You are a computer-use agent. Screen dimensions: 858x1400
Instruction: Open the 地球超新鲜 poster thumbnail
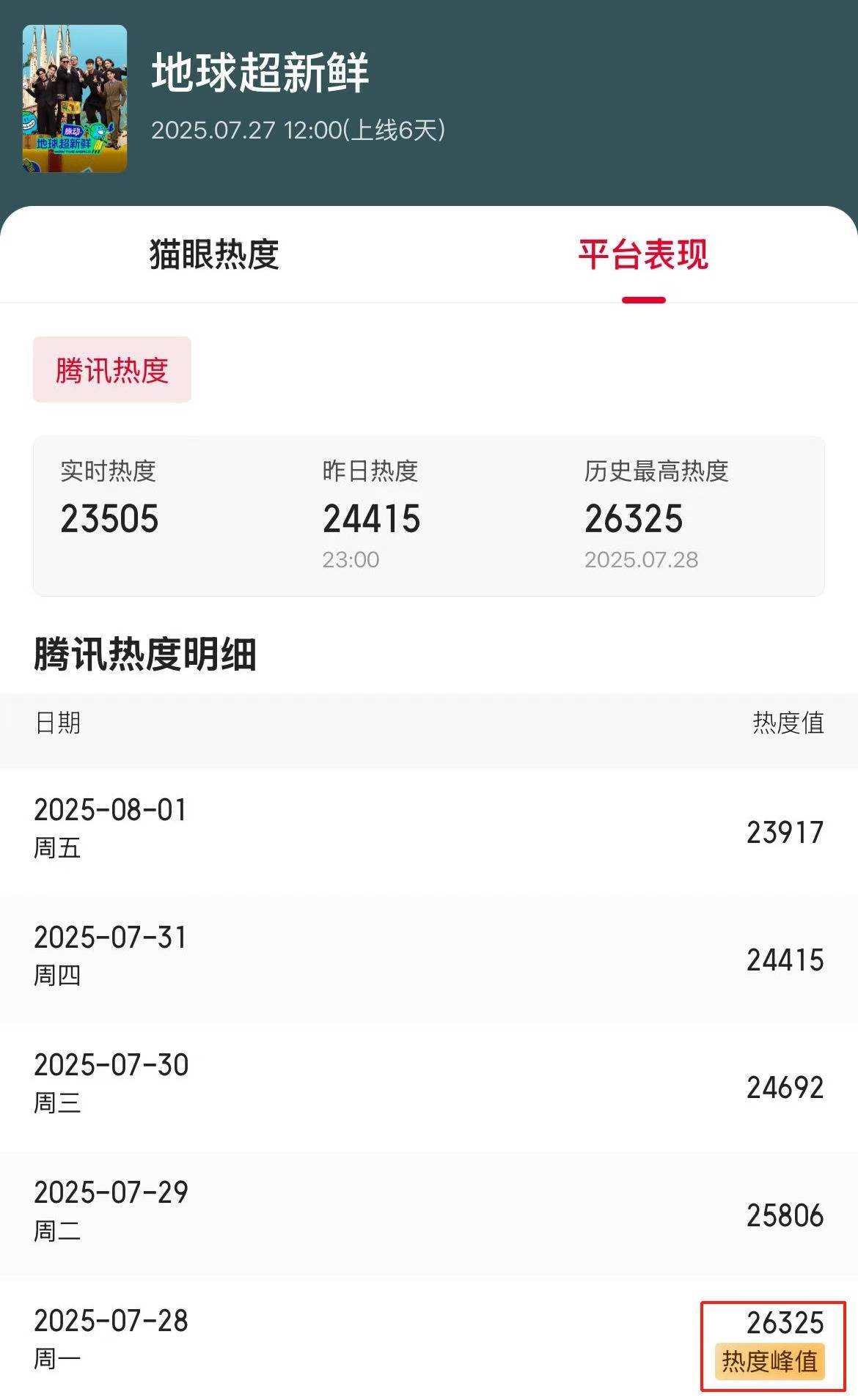point(75,99)
